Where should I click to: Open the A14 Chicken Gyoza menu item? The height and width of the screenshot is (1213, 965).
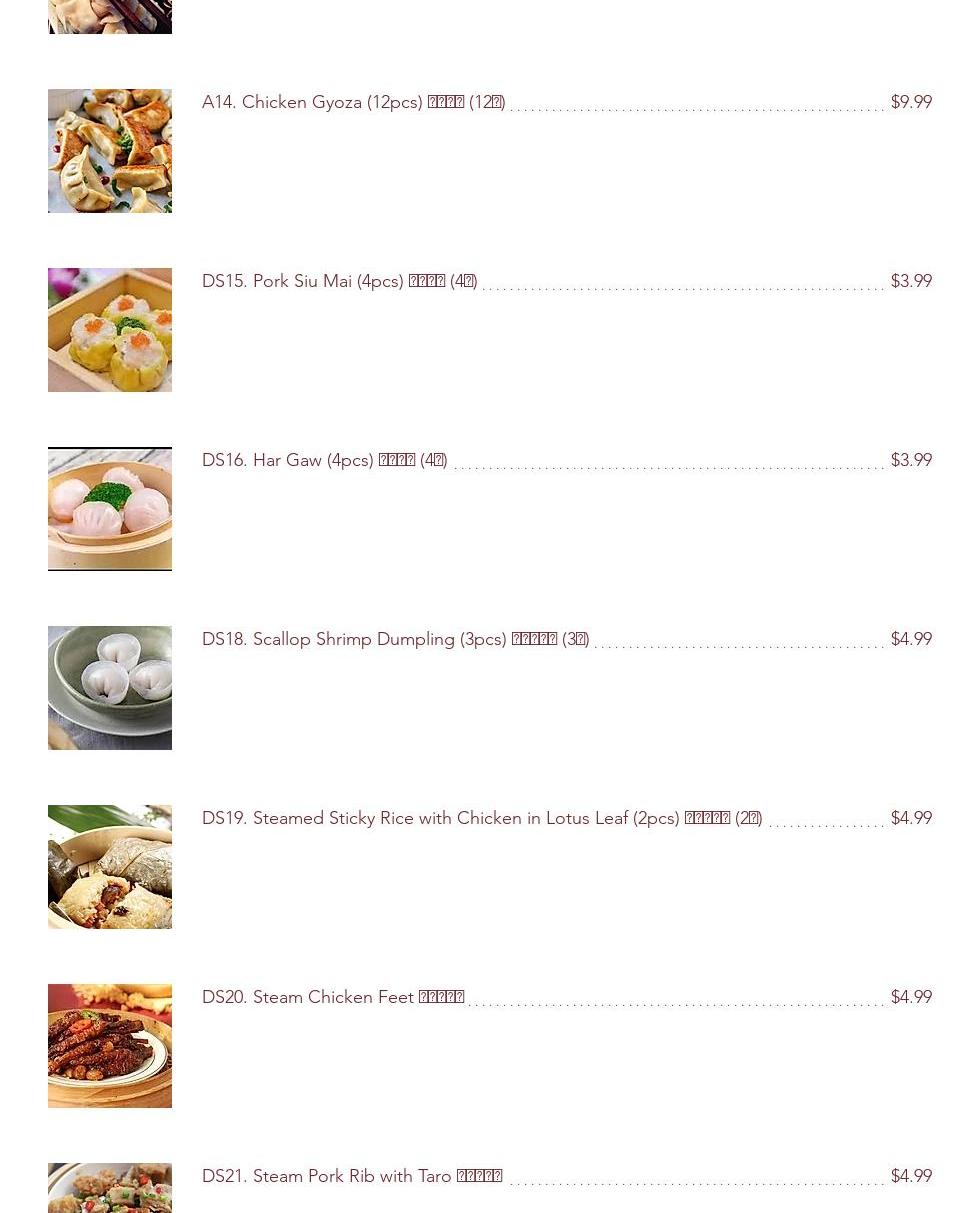click(x=353, y=102)
